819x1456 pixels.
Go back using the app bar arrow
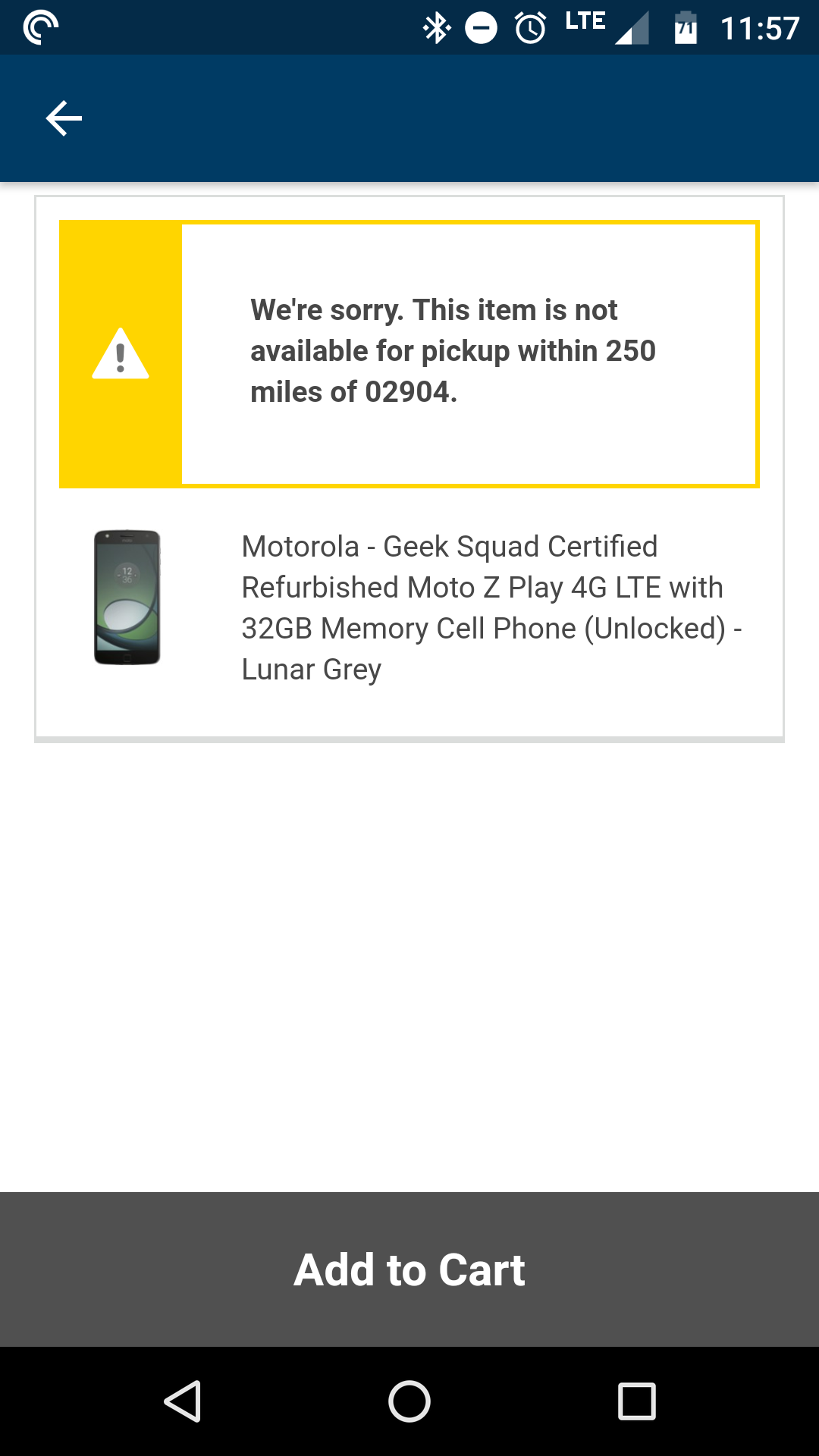[x=64, y=118]
